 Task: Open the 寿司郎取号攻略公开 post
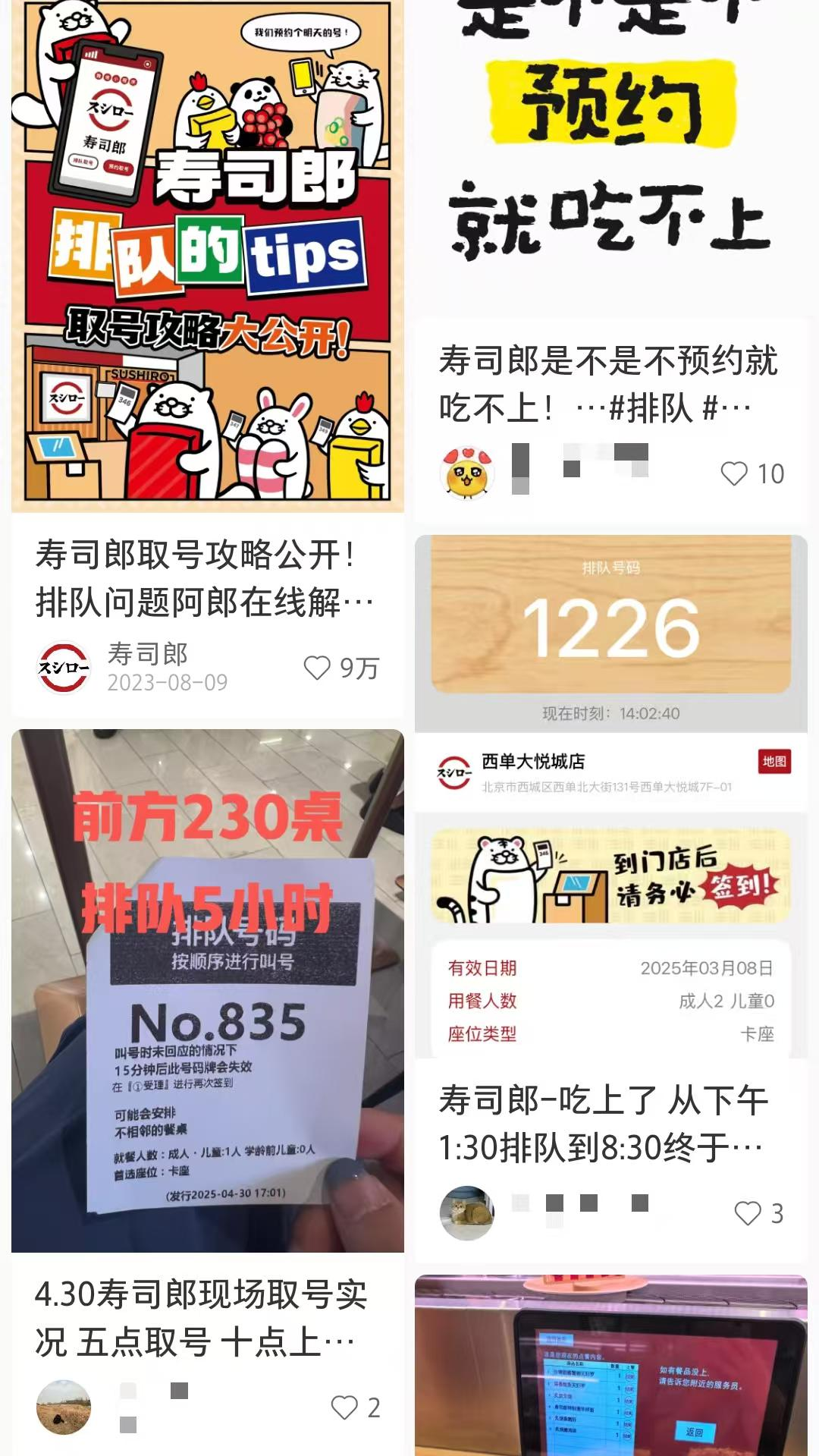[207, 258]
